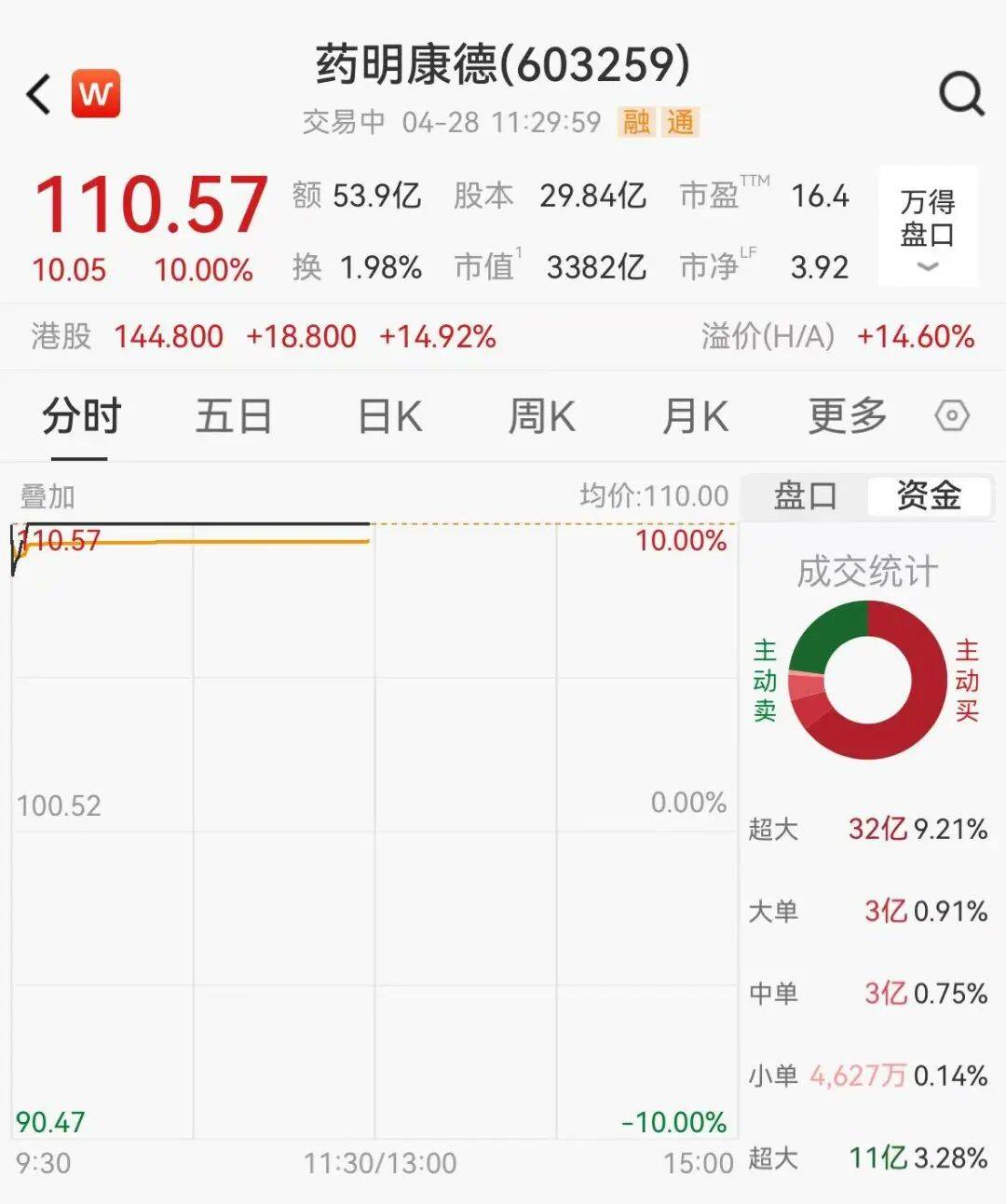This screenshot has height=1204, width=1006.
Task: Tap the 通 connect eligibility badge
Action: (683, 122)
